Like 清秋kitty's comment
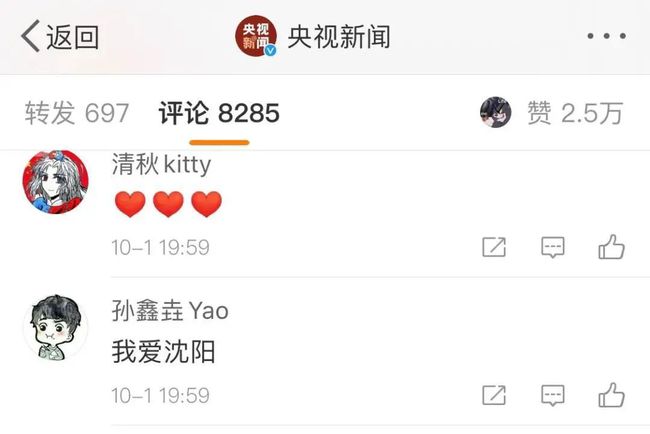 coord(611,247)
